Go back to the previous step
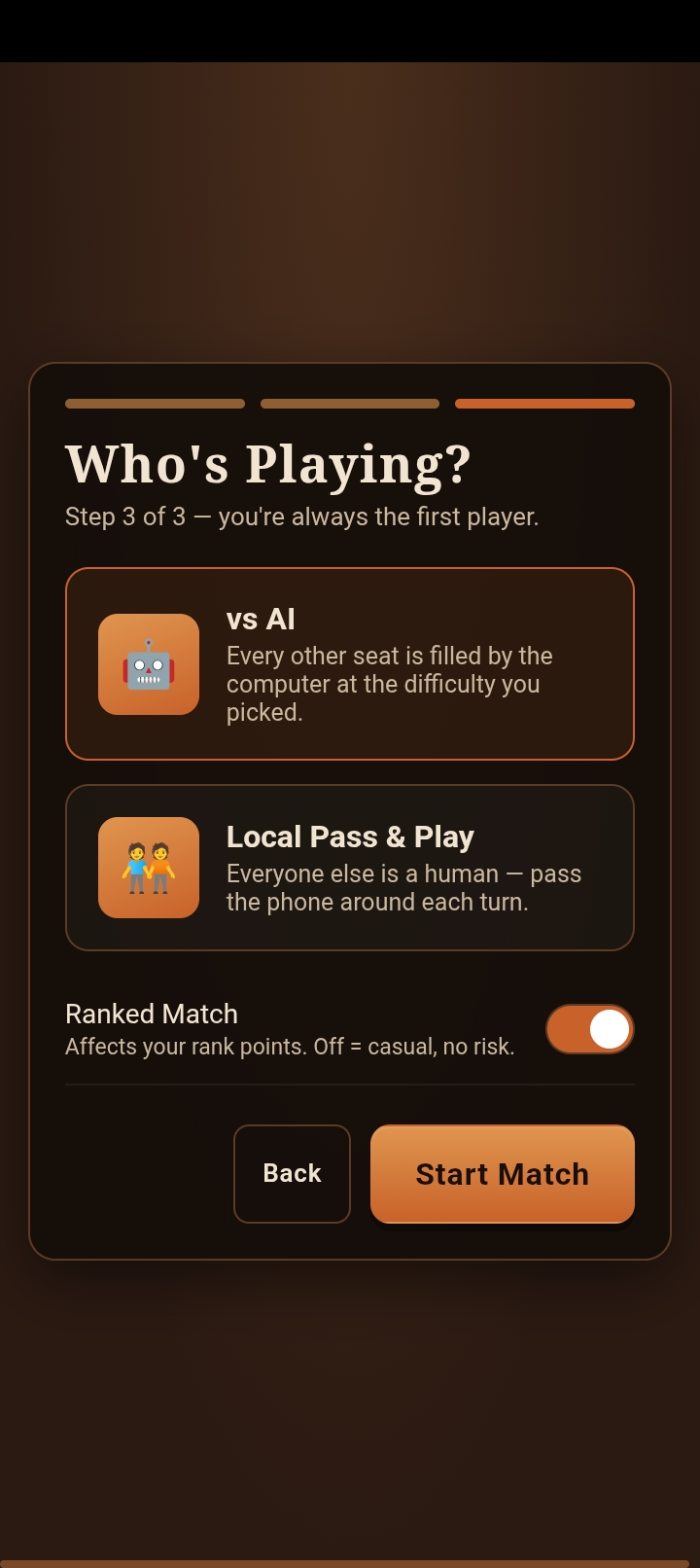The height and width of the screenshot is (1568, 700). point(292,1173)
